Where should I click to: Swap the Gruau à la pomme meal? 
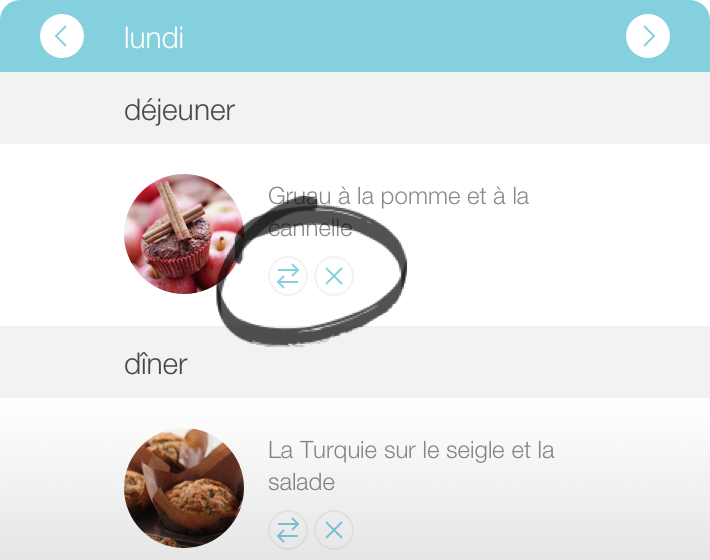pos(288,276)
